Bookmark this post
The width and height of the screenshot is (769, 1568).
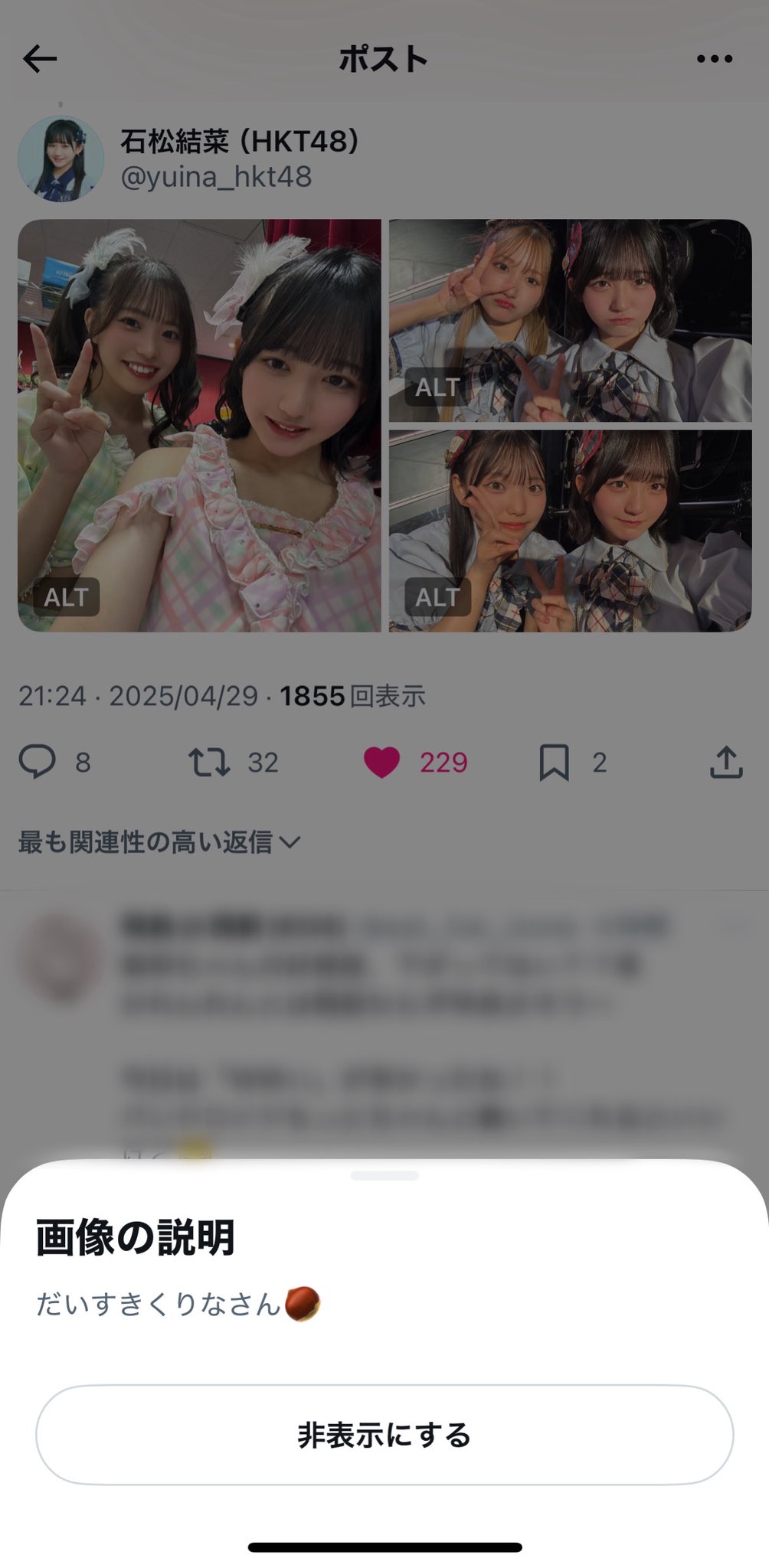pos(554,762)
